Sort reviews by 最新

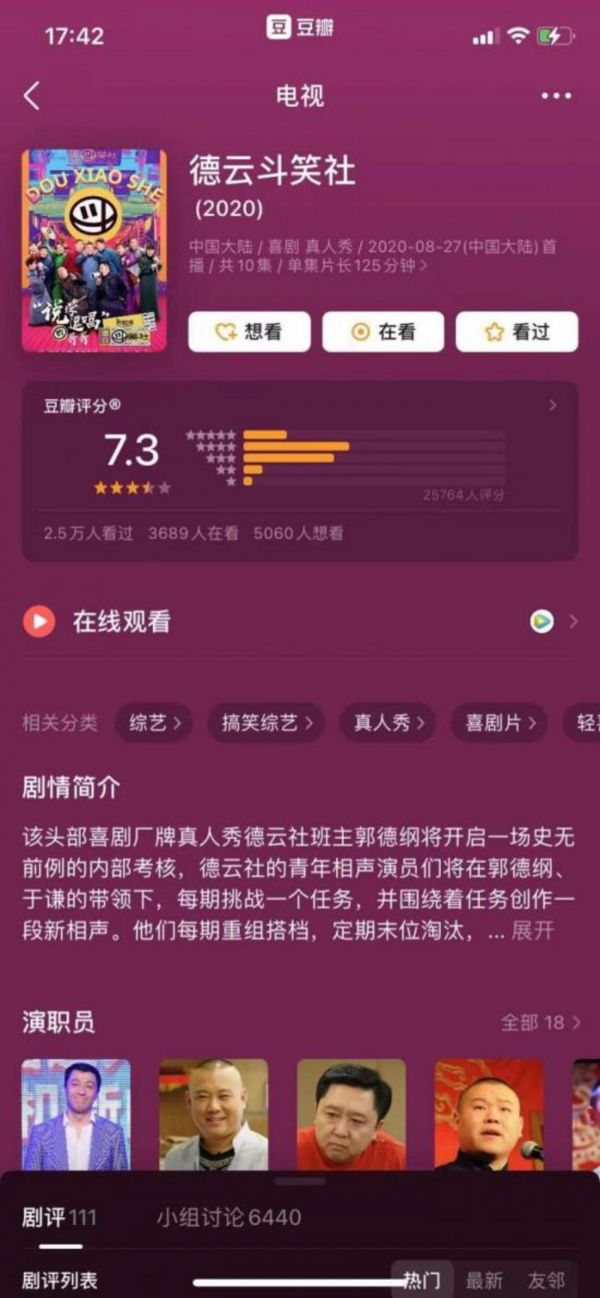484,1280
